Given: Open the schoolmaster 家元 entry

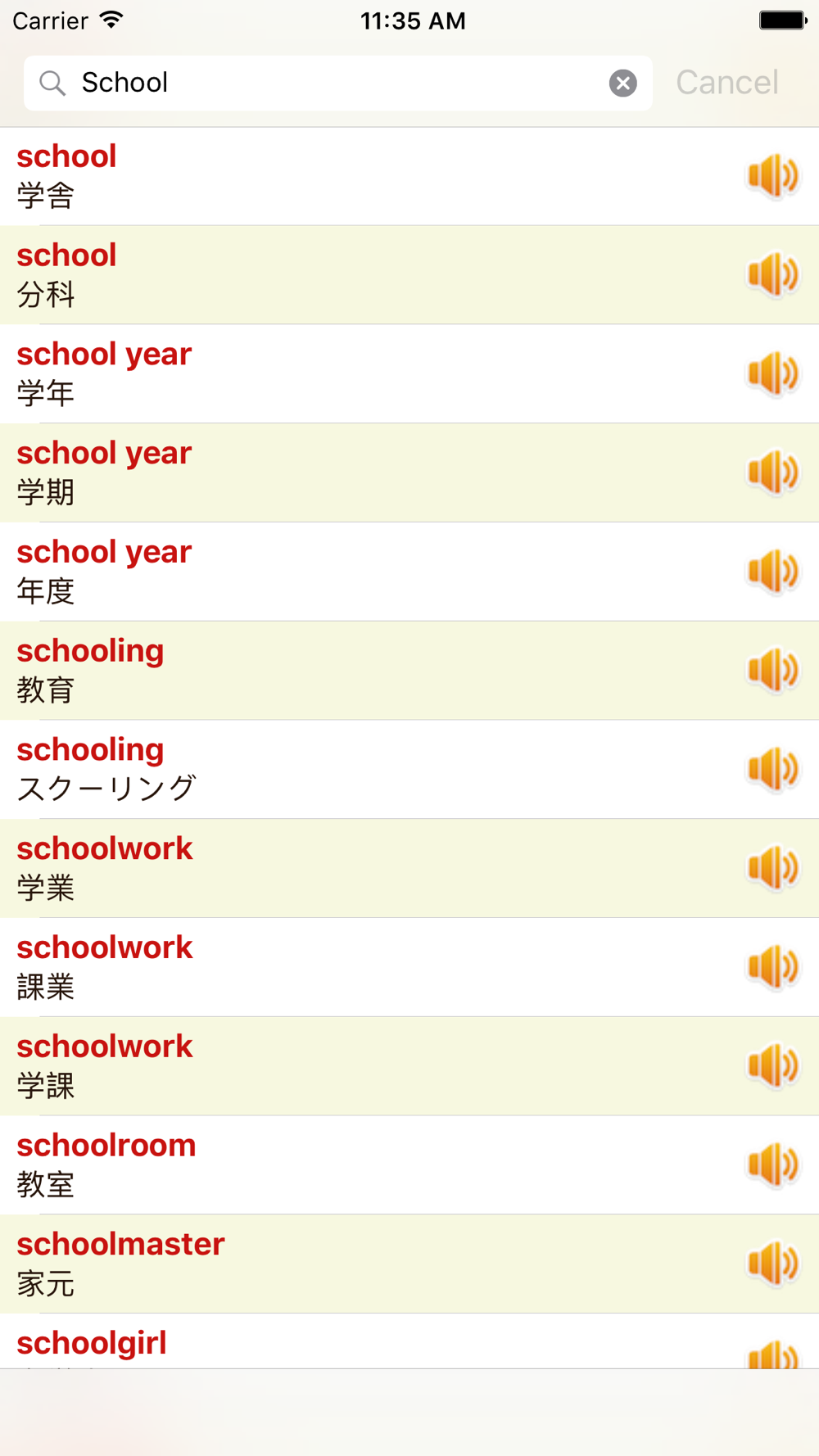Looking at the screenshot, I should click(x=409, y=1264).
